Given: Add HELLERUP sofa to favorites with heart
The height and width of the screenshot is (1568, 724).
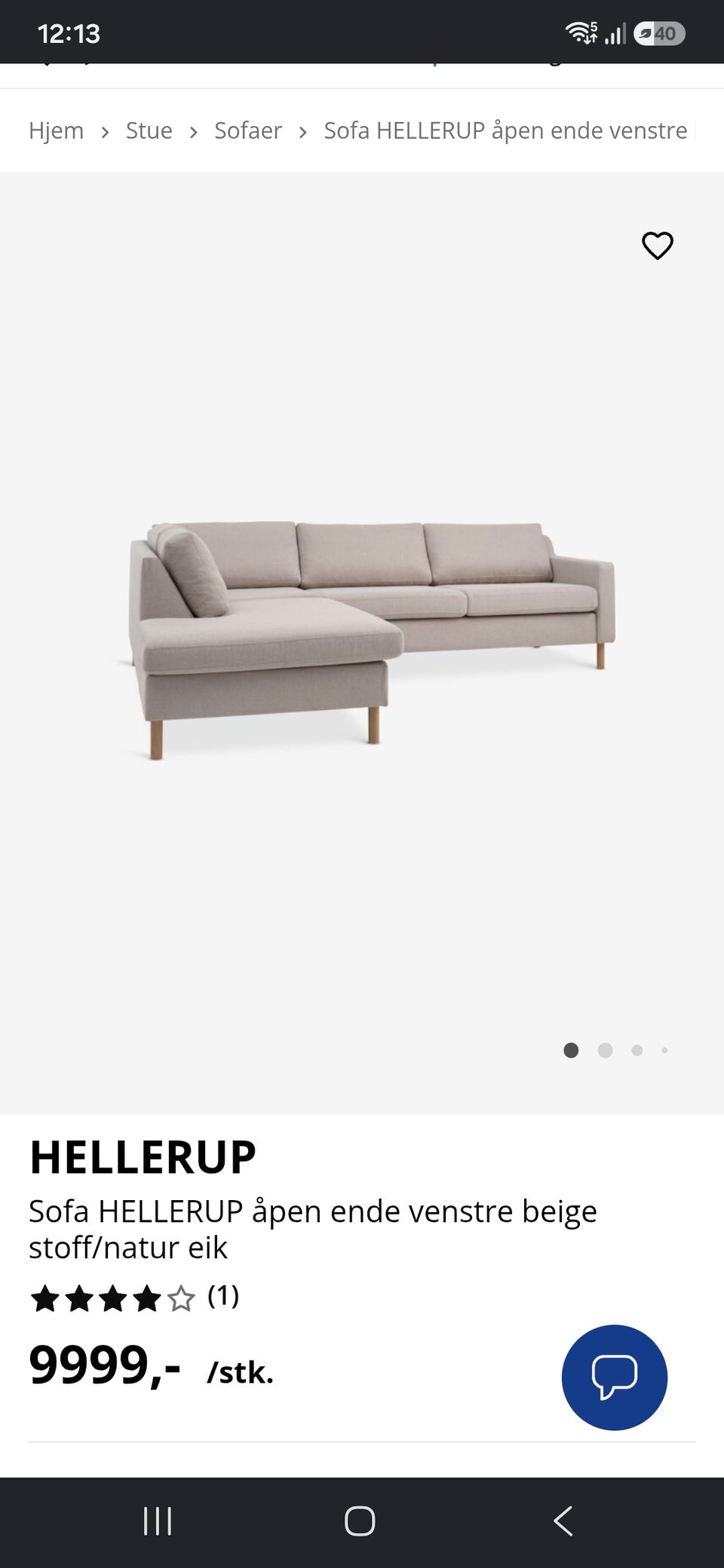Looking at the screenshot, I should [657, 246].
